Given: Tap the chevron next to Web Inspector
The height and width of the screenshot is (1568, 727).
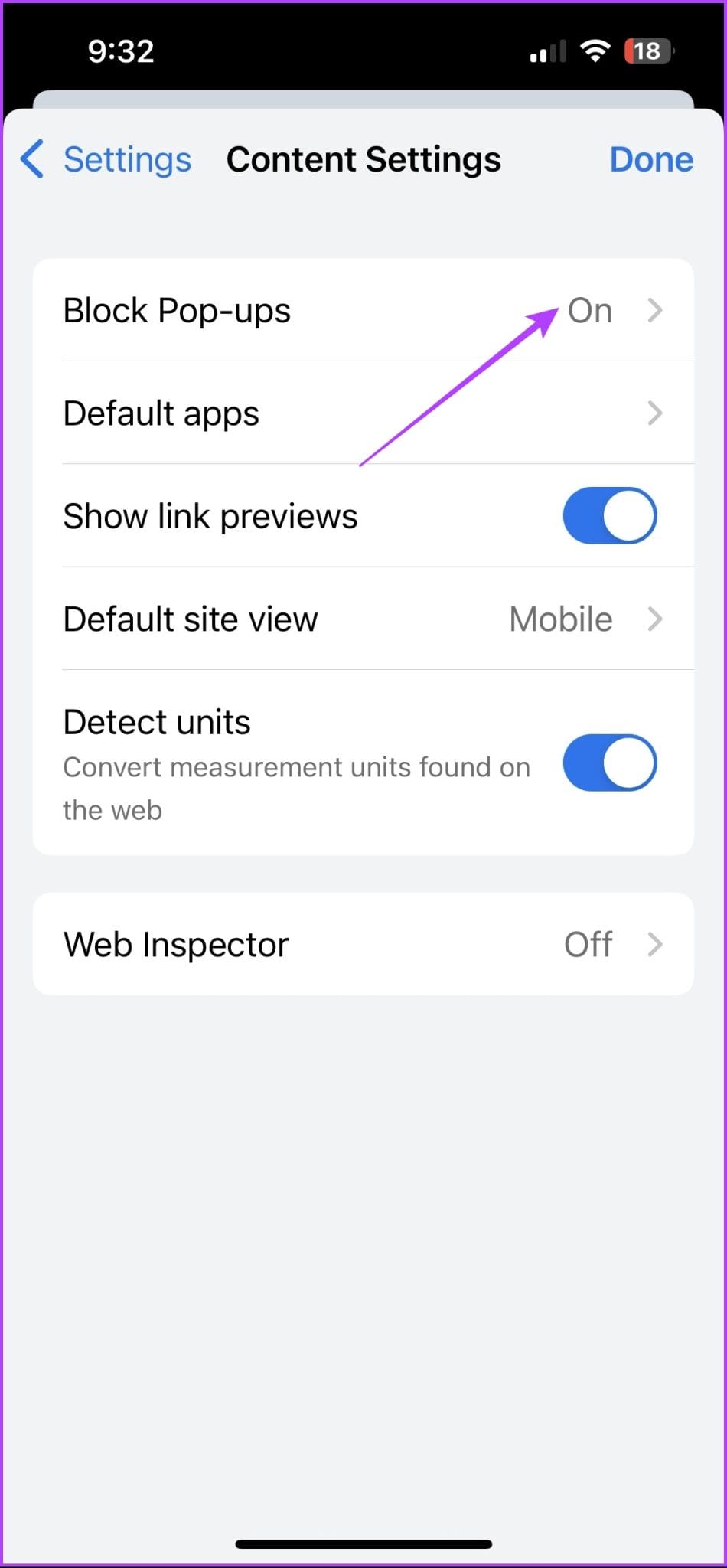Looking at the screenshot, I should [x=656, y=944].
